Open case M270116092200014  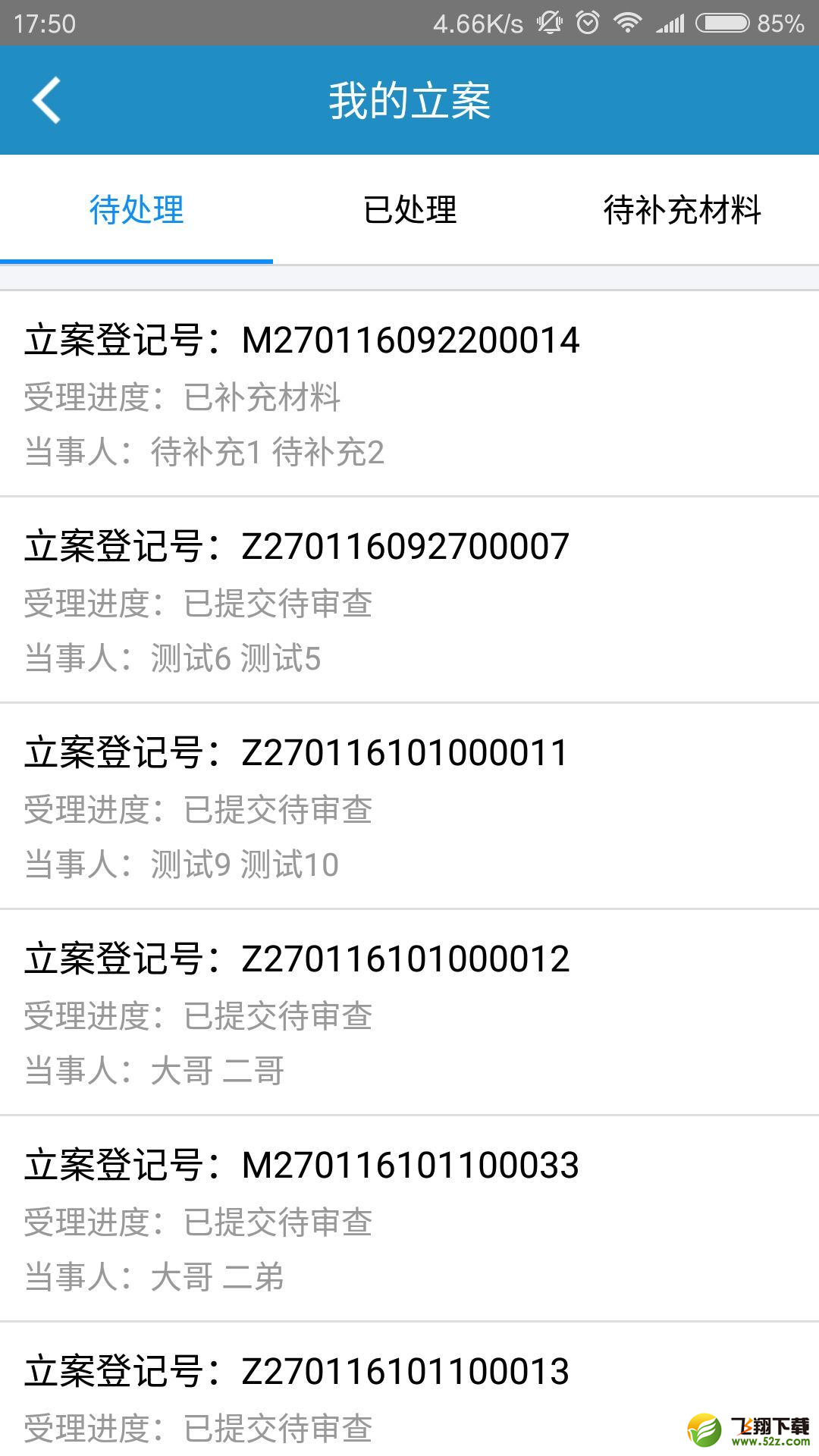coord(409,394)
